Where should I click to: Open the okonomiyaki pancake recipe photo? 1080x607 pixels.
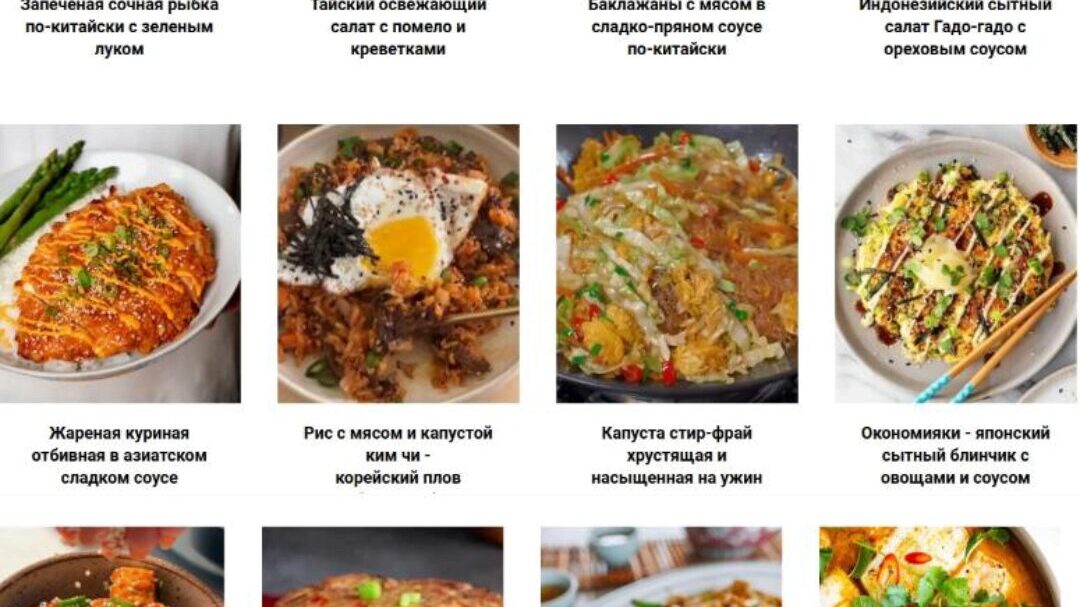point(955,263)
